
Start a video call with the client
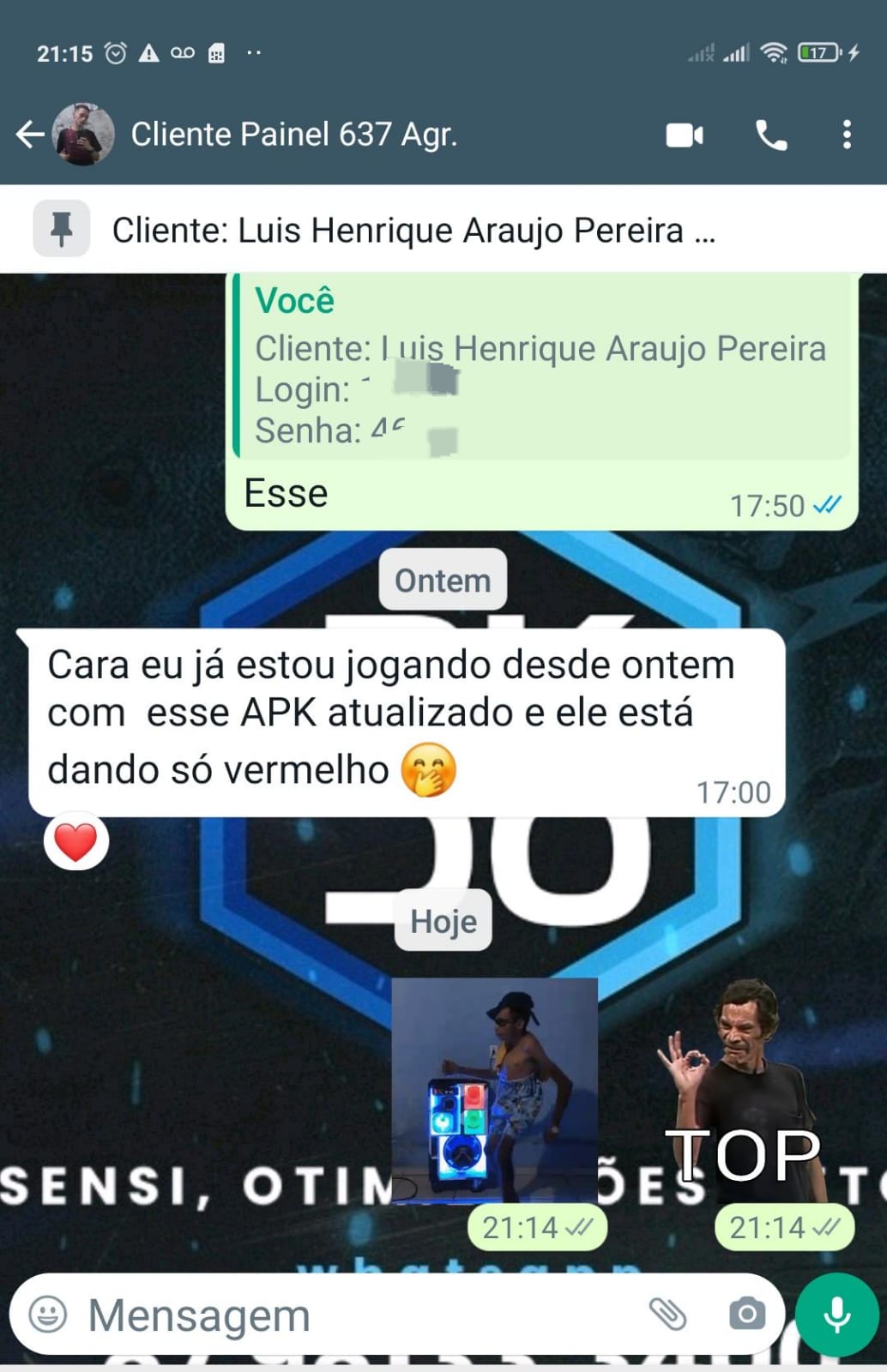pyautogui.click(x=684, y=135)
